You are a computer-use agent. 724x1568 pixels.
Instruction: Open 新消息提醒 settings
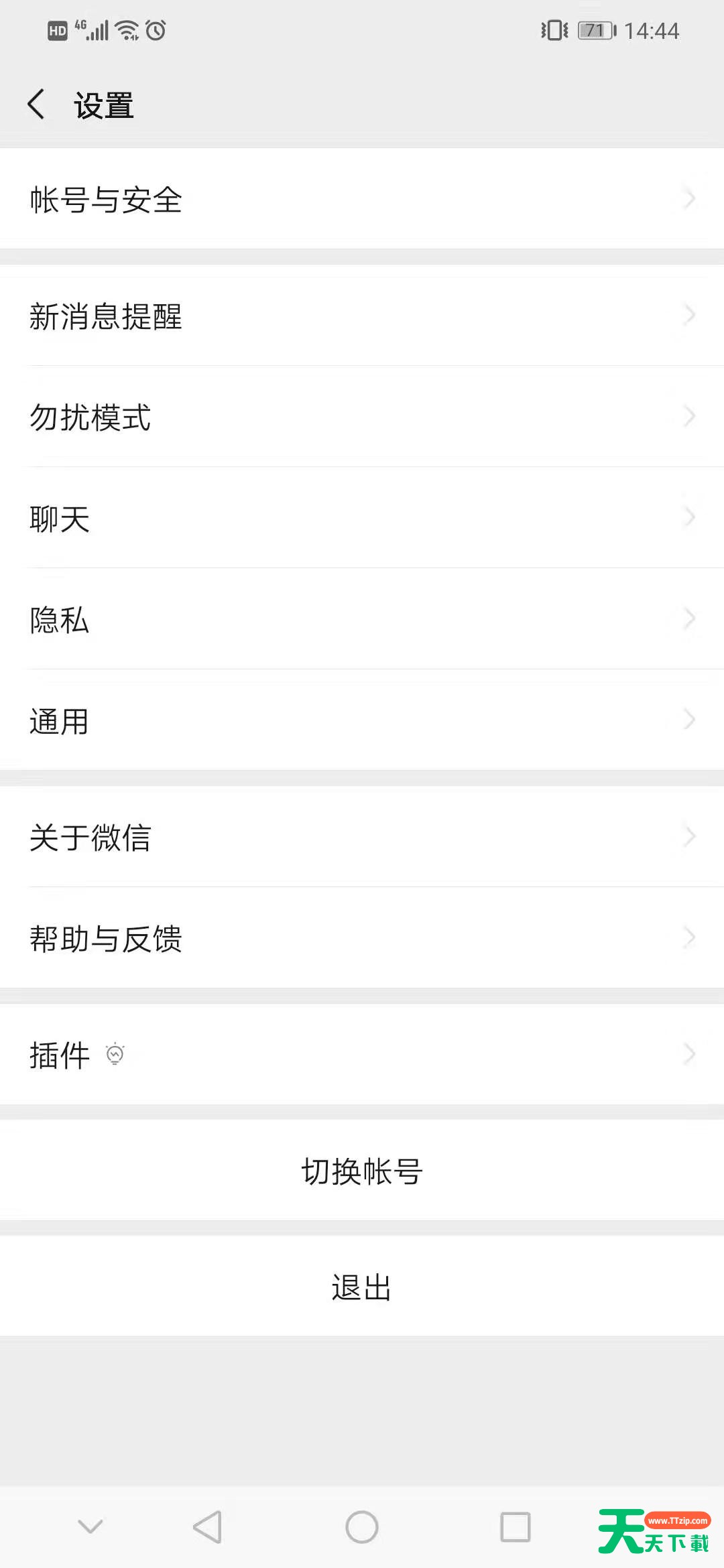362,316
